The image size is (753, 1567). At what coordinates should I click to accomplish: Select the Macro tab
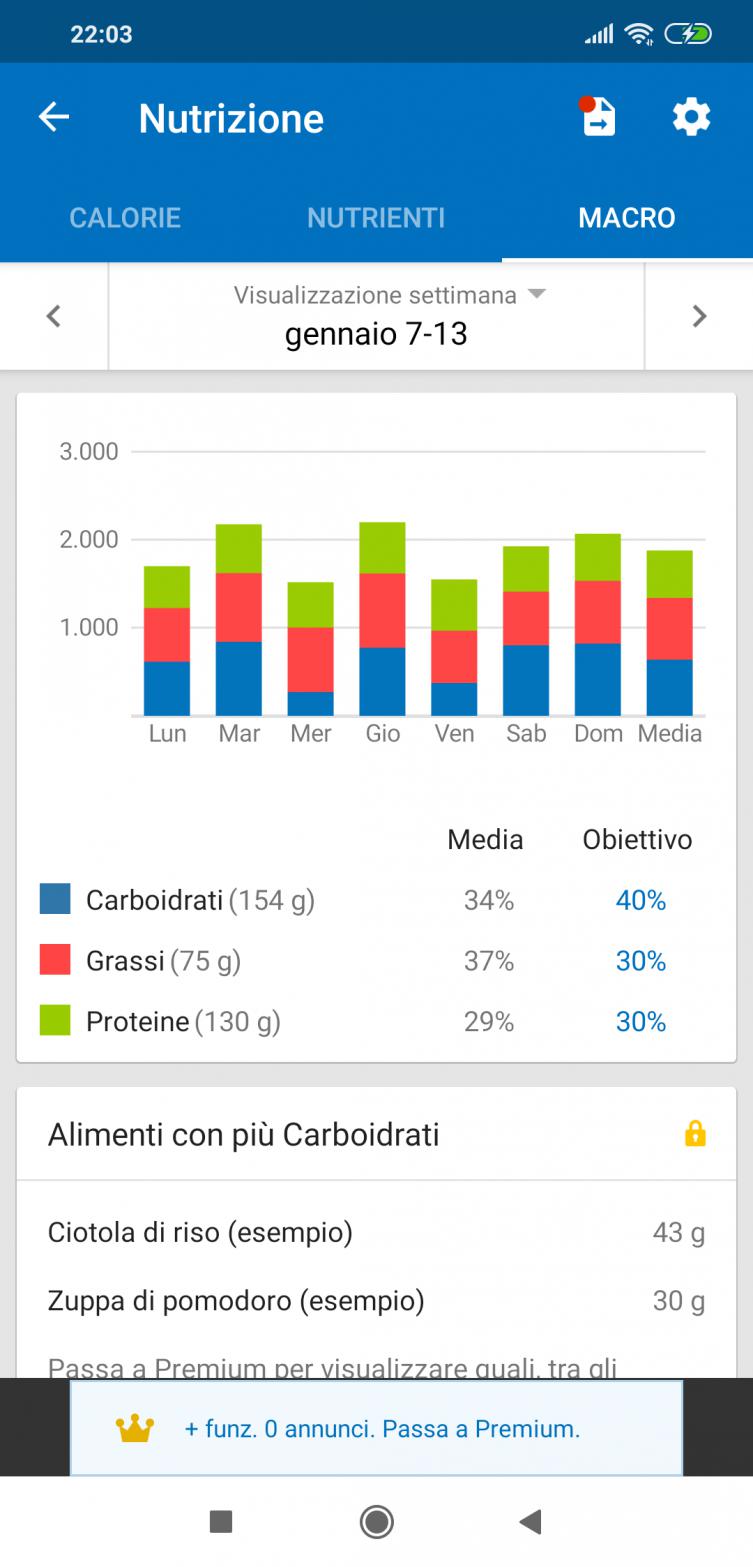(x=627, y=218)
